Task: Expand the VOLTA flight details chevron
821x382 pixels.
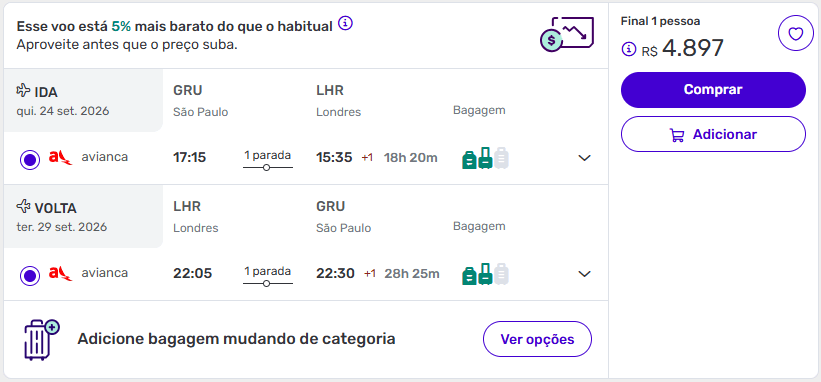Action: (x=584, y=274)
